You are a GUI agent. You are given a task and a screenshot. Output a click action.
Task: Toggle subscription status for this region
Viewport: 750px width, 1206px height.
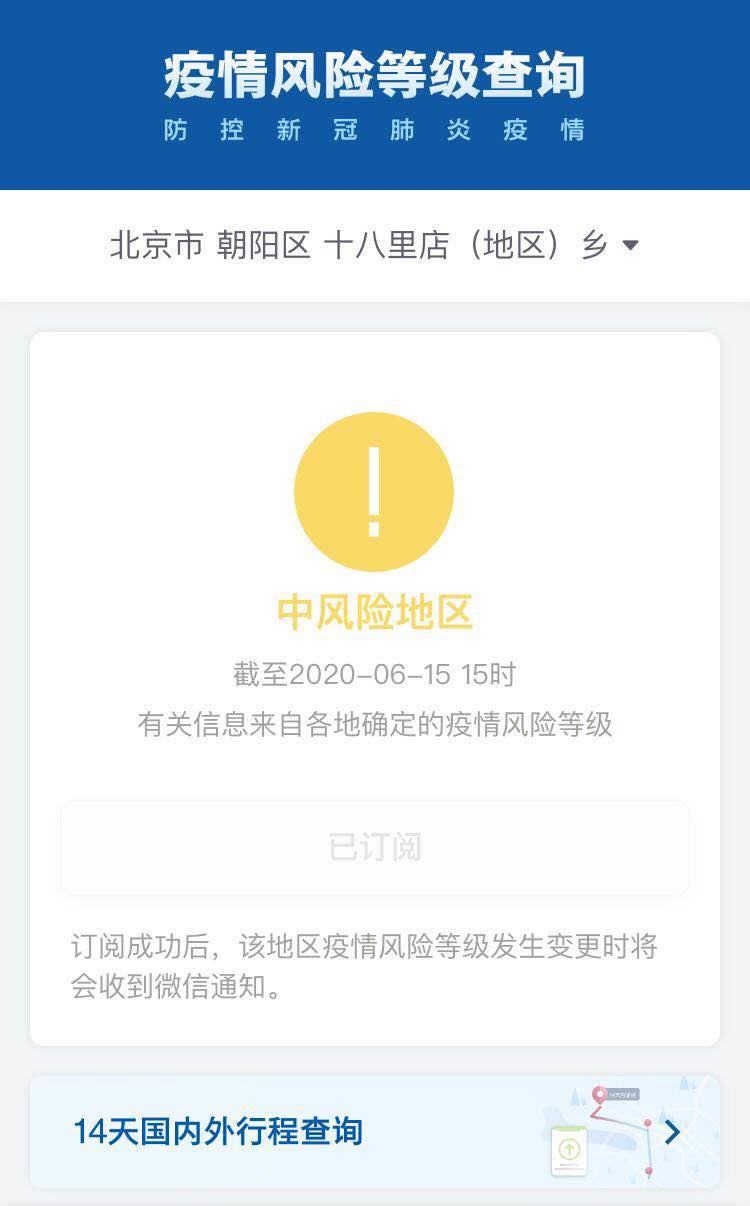tap(375, 847)
